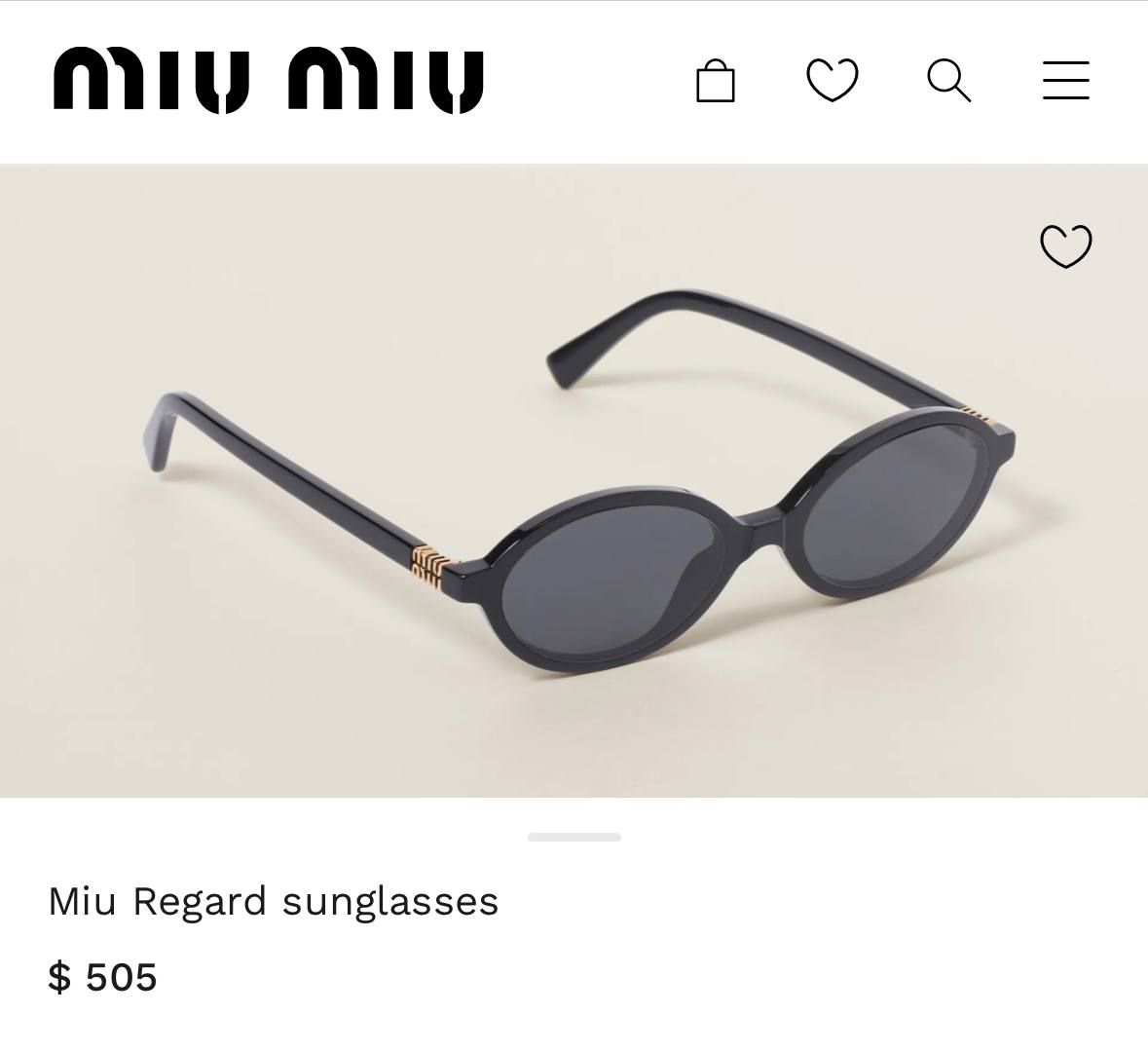Open the wishlist heart in the header
This screenshot has width=1148, height=1051.
tap(833, 80)
